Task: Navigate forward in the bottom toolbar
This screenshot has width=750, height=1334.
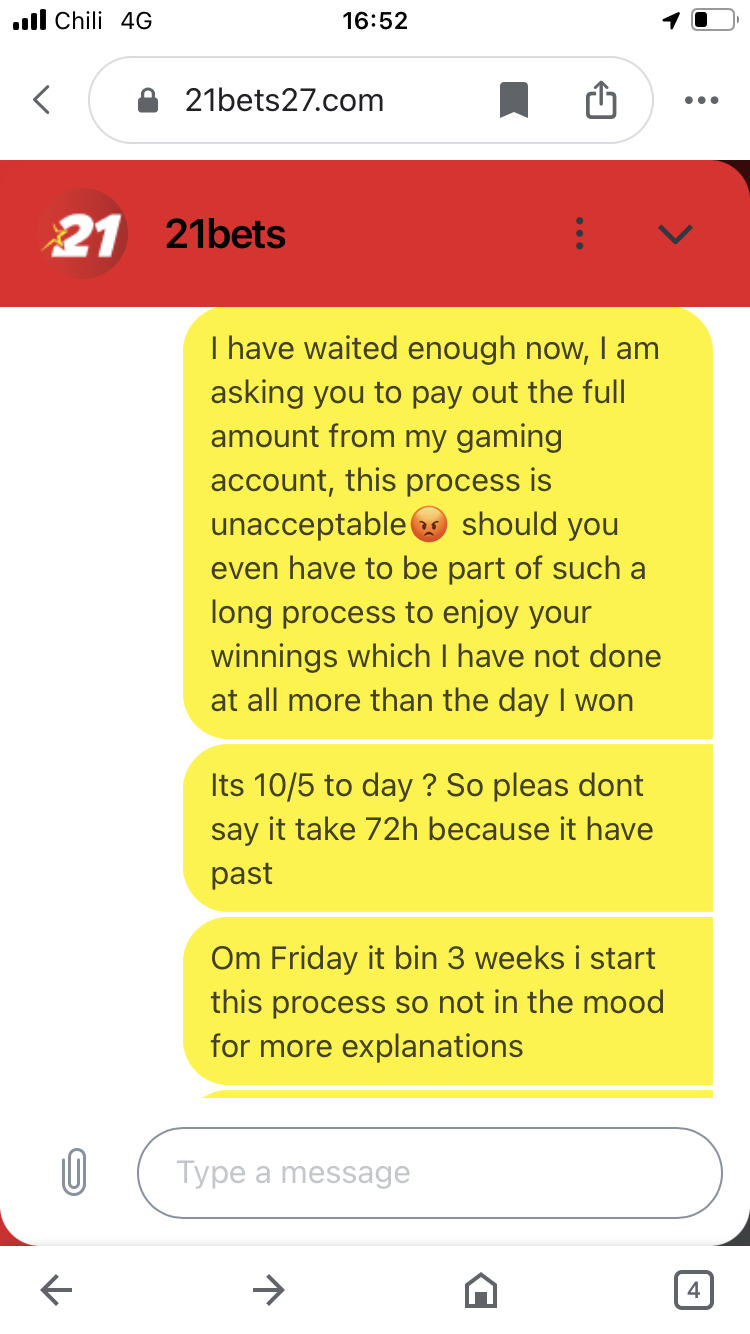Action: pyautogui.click(x=268, y=1290)
